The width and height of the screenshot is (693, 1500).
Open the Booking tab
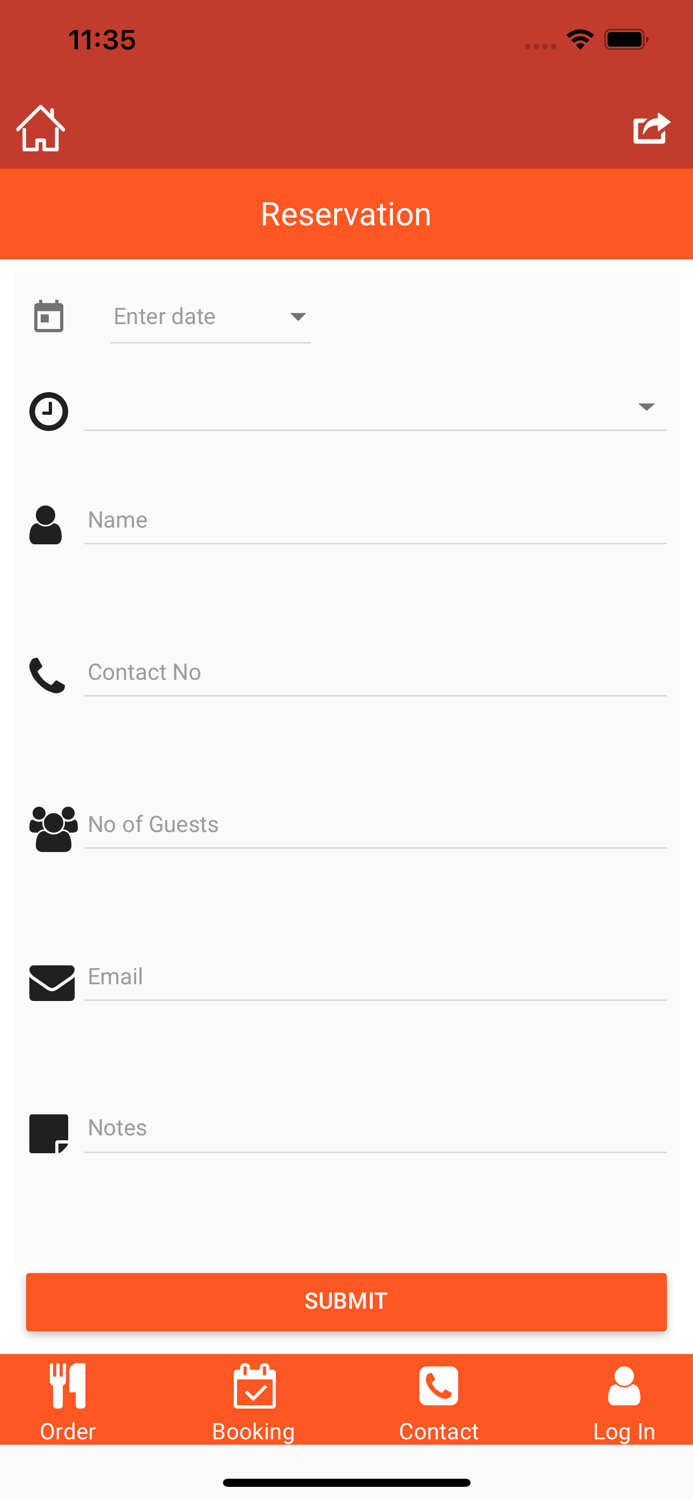pos(254,1402)
